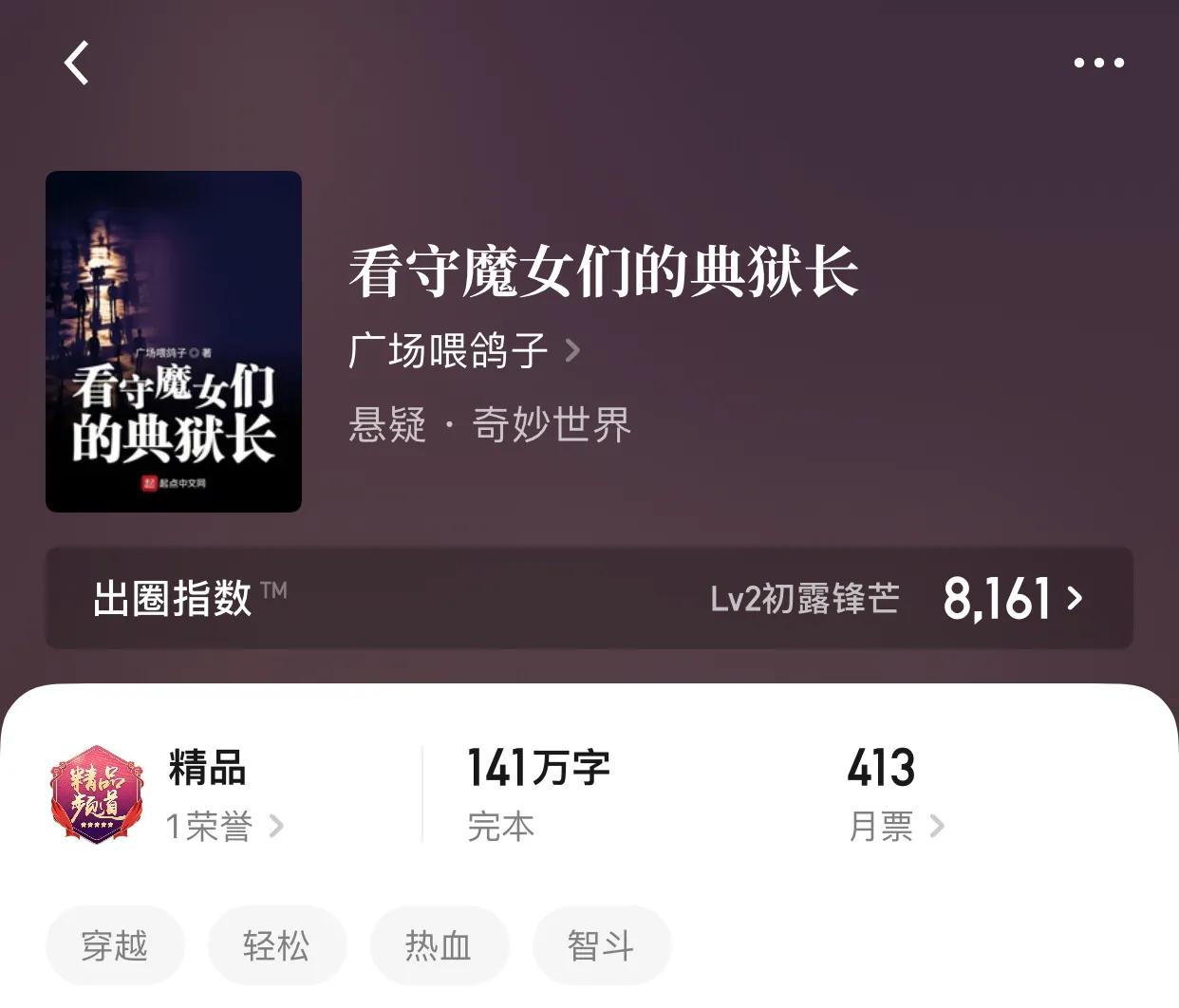Image resolution: width=1179 pixels, height=1008 pixels.
Task: Open the 月票 monthly ticket page
Action: [x=895, y=826]
